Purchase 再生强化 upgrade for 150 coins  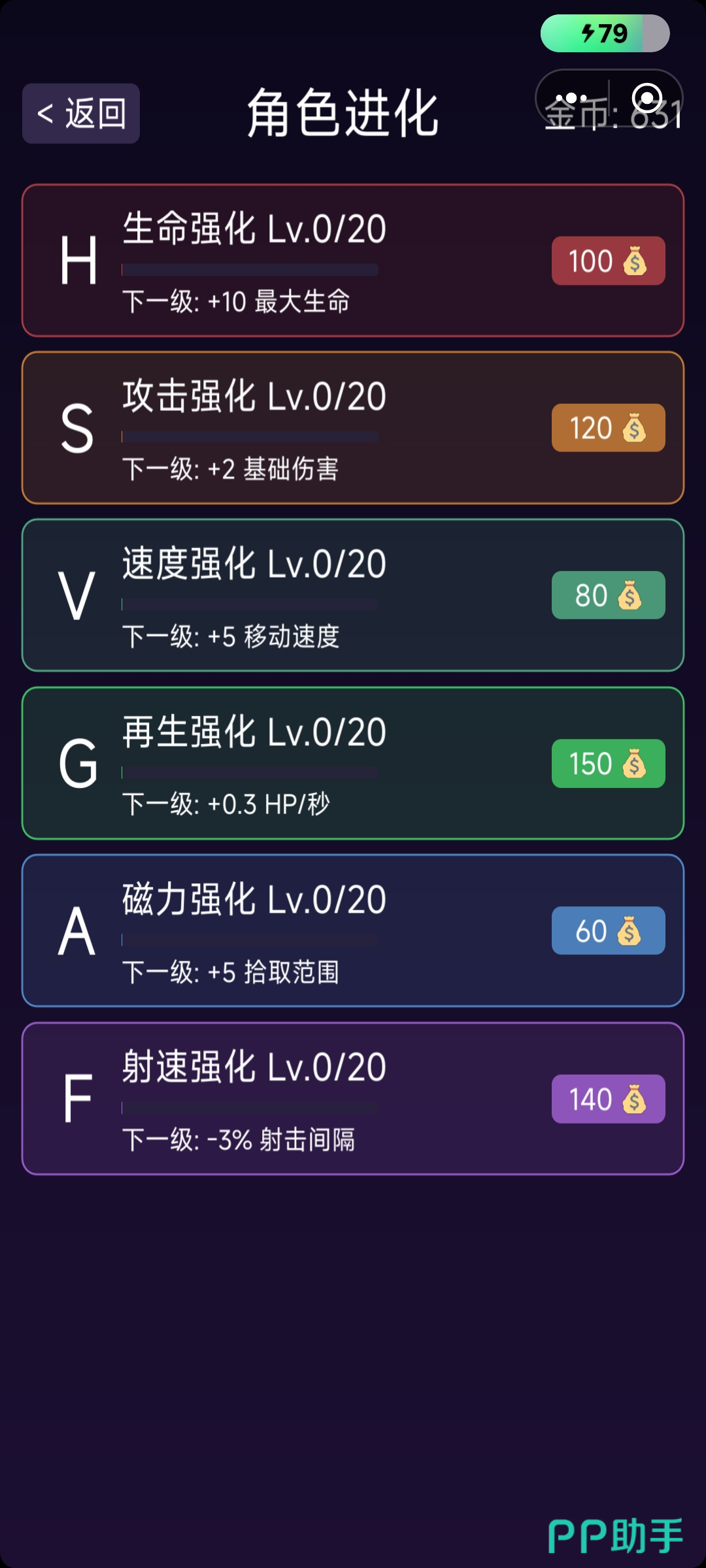pos(608,763)
